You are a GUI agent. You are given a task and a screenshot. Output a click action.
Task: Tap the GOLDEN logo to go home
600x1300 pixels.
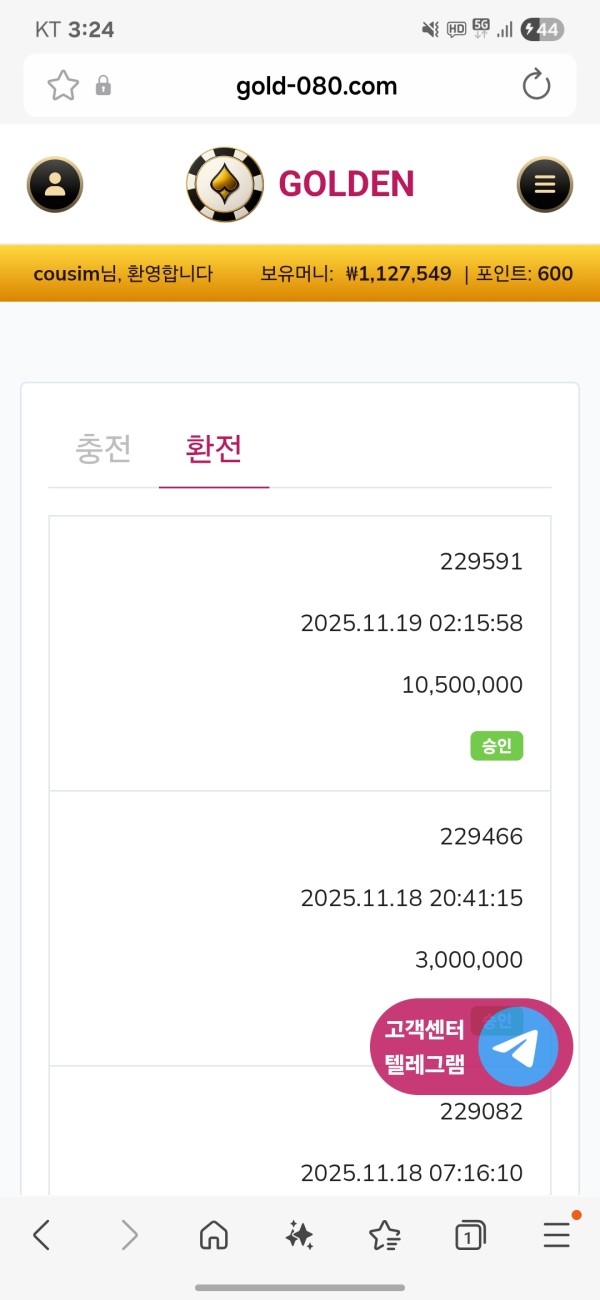300,184
